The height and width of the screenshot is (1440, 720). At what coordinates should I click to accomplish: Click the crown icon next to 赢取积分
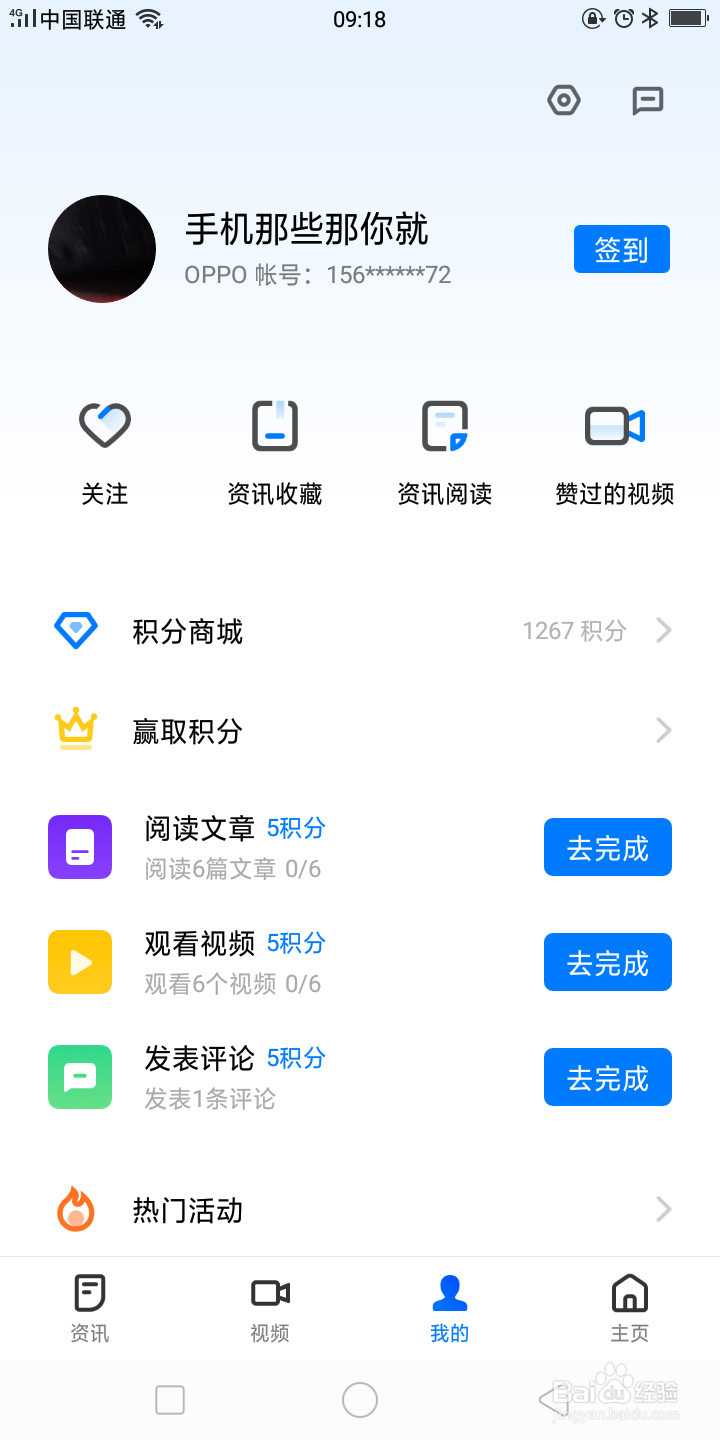click(76, 731)
